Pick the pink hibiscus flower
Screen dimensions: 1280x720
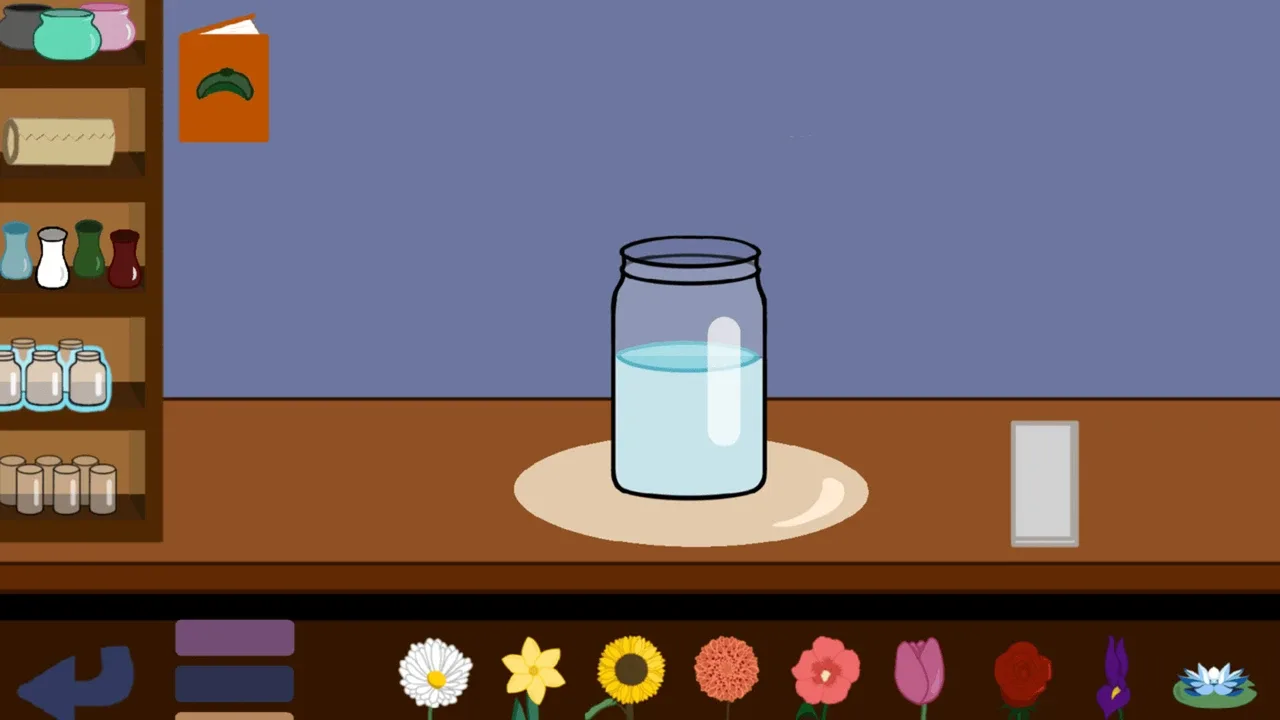pyautogui.click(x=825, y=672)
